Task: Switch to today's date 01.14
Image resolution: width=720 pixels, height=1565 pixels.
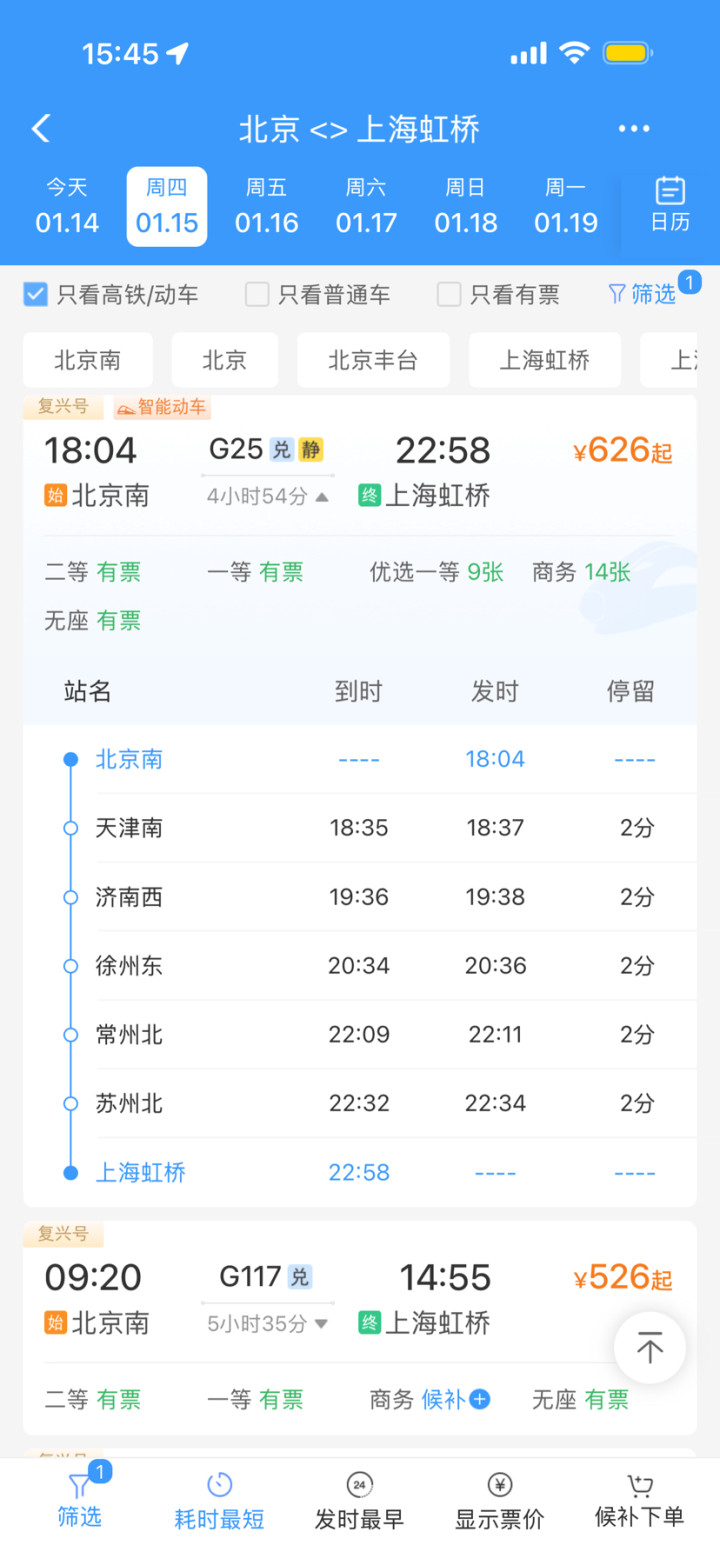Action: [x=67, y=206]
